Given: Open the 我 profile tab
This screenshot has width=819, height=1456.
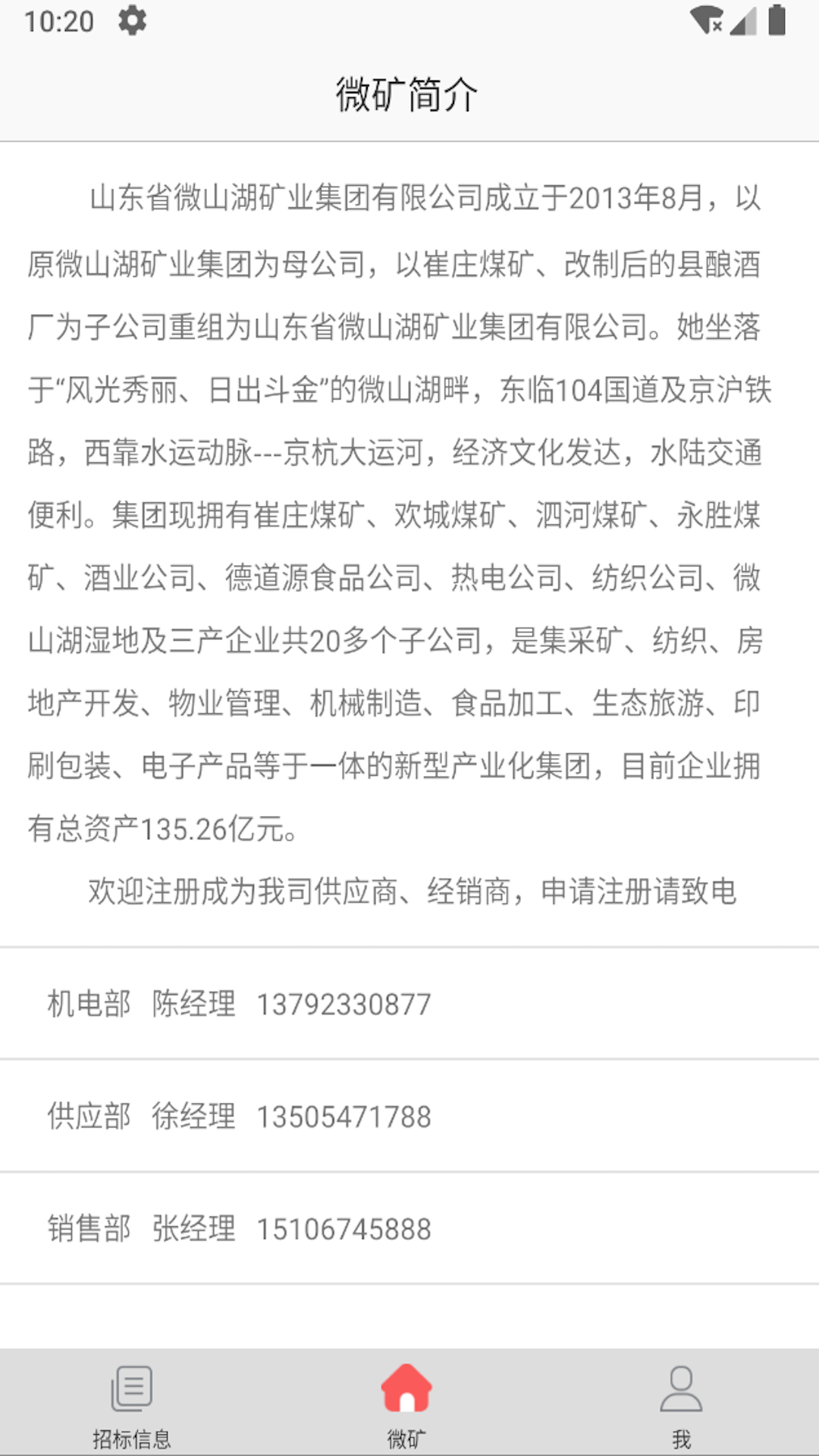Looking at the screenshot, I should click(x=681, y=1403).
